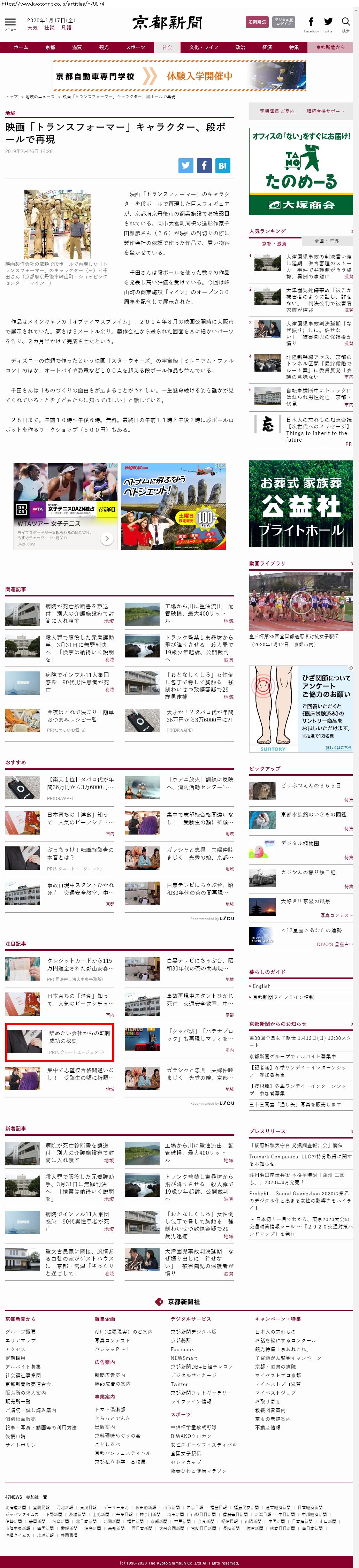Image resolution: width=359 pixels, height=1568 pixels.
Task: Share the article on Twitter
Action: [186, 165]
